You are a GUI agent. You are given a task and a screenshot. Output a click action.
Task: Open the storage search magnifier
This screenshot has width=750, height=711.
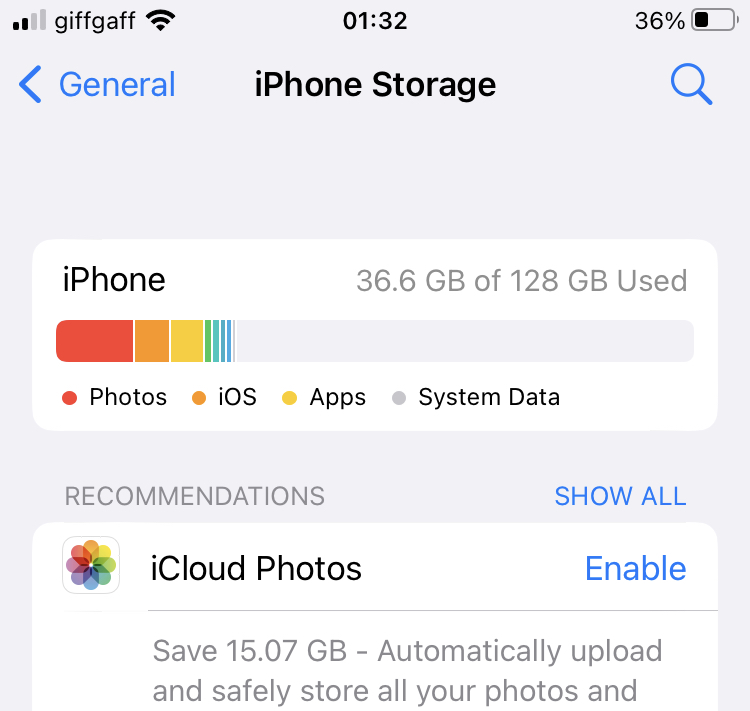pyautogui.click(x=690, y=85)
